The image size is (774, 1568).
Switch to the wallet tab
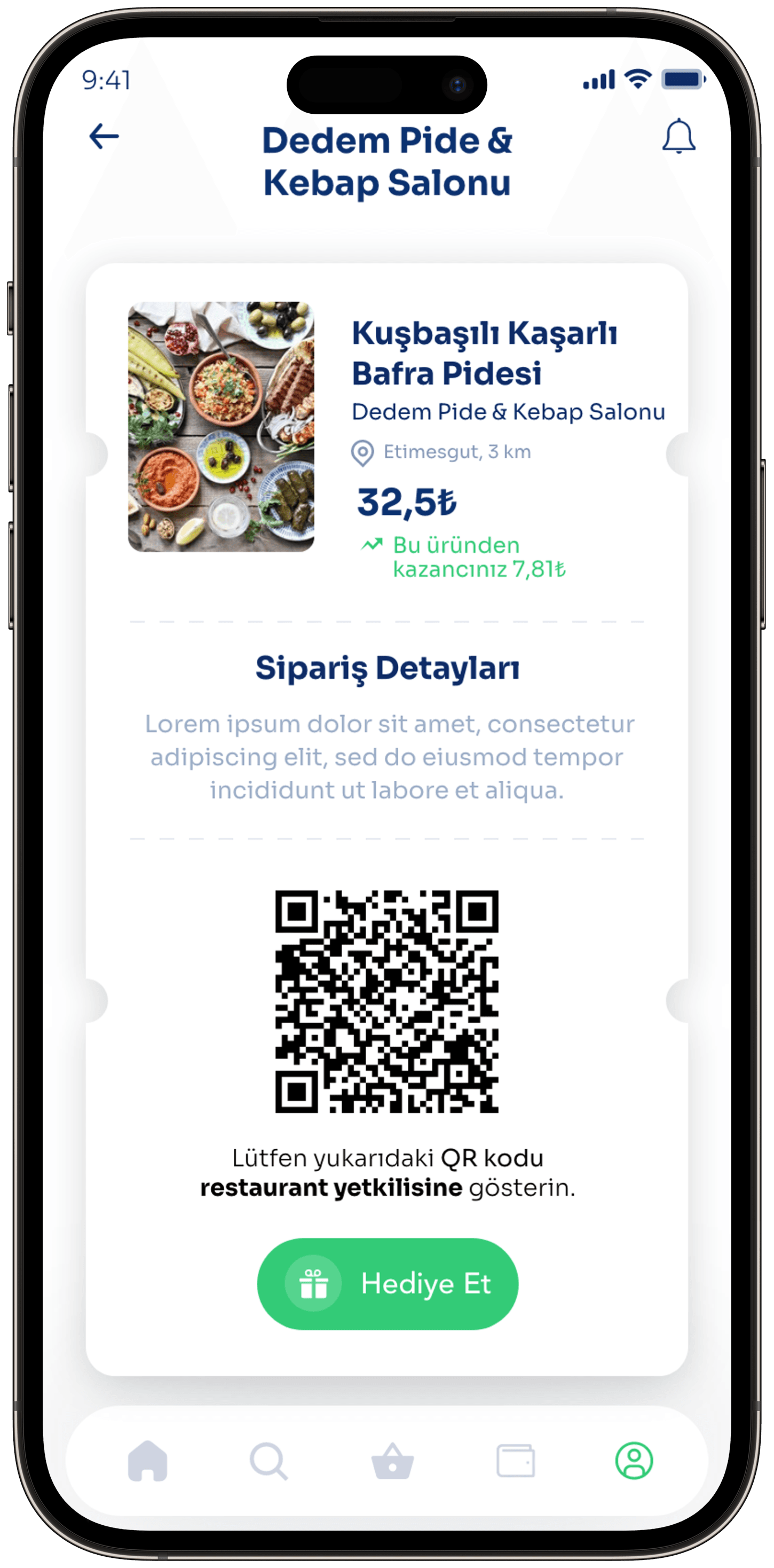point(516,1460)
